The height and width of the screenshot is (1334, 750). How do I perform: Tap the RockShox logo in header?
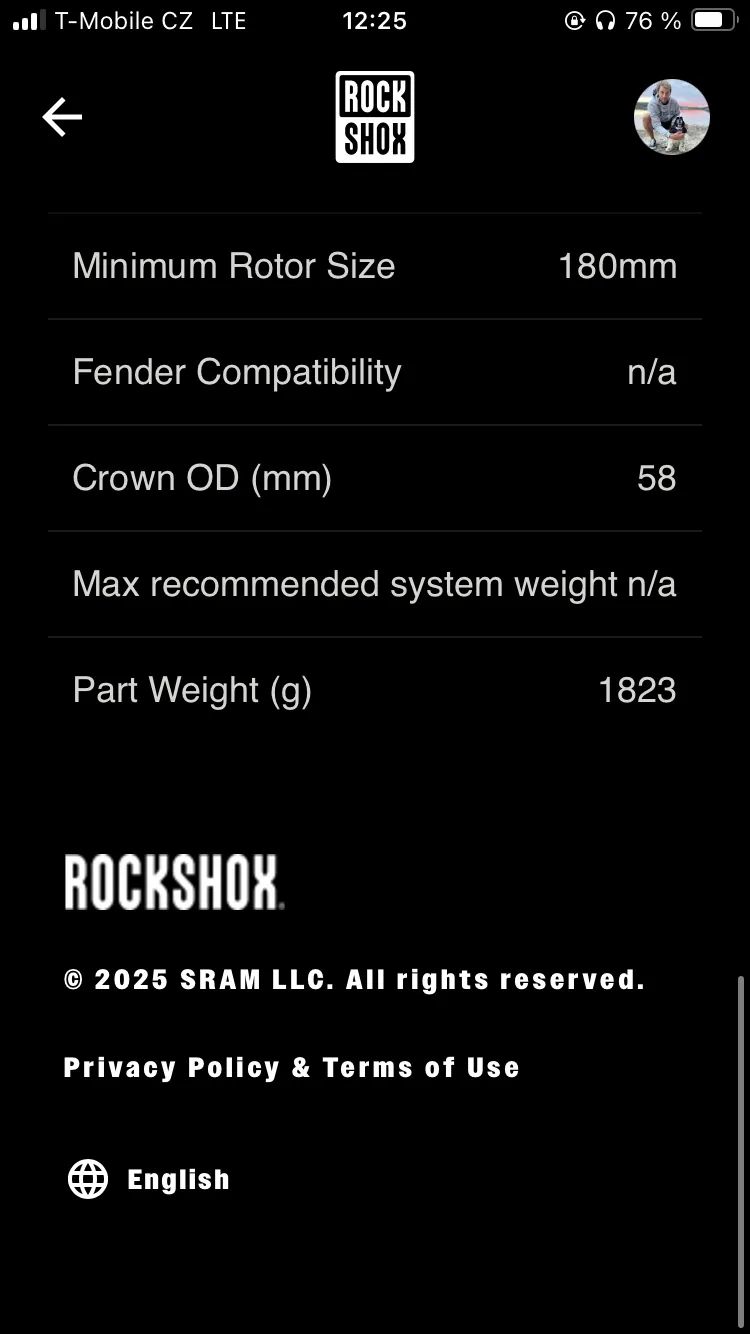pos(375,117)
